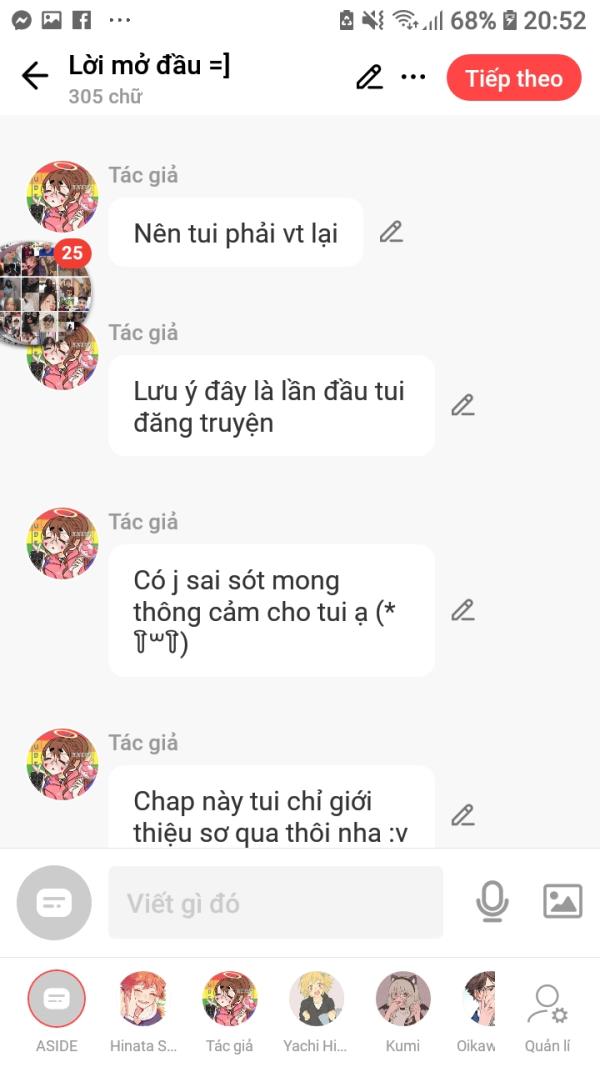The height and width of the screenshot is (1067, 600).
Task: Edit the message "Nên tui phải vt lại"
Action: point(391,233)
